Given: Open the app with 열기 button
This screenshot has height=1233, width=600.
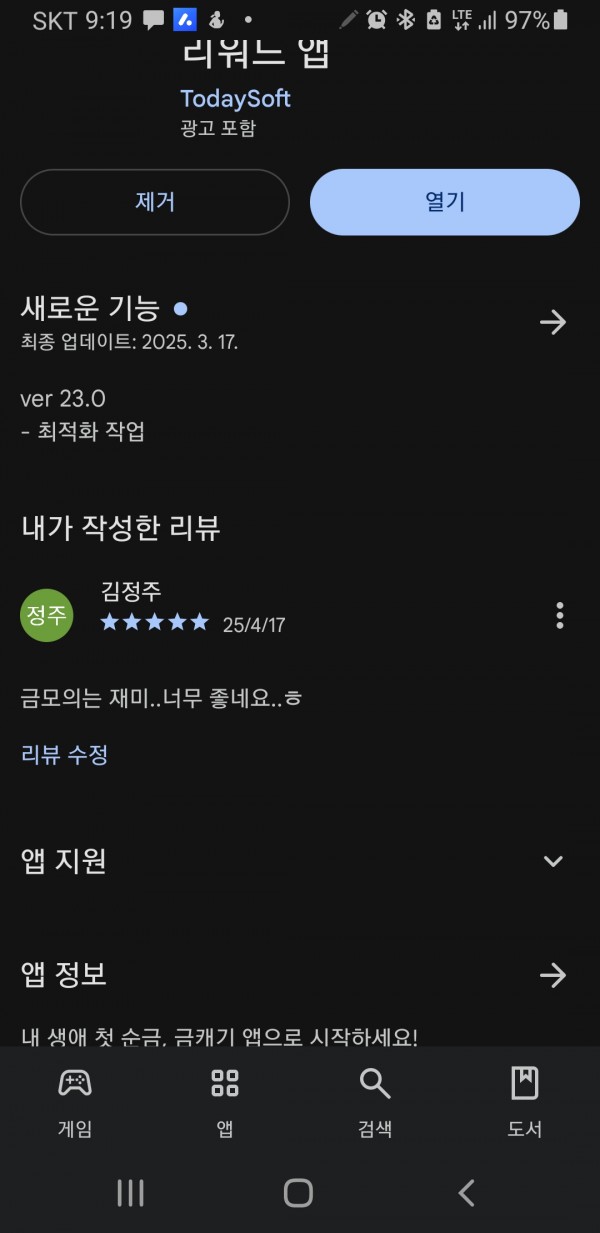Looking at the screenshot, I should [445, 202].
